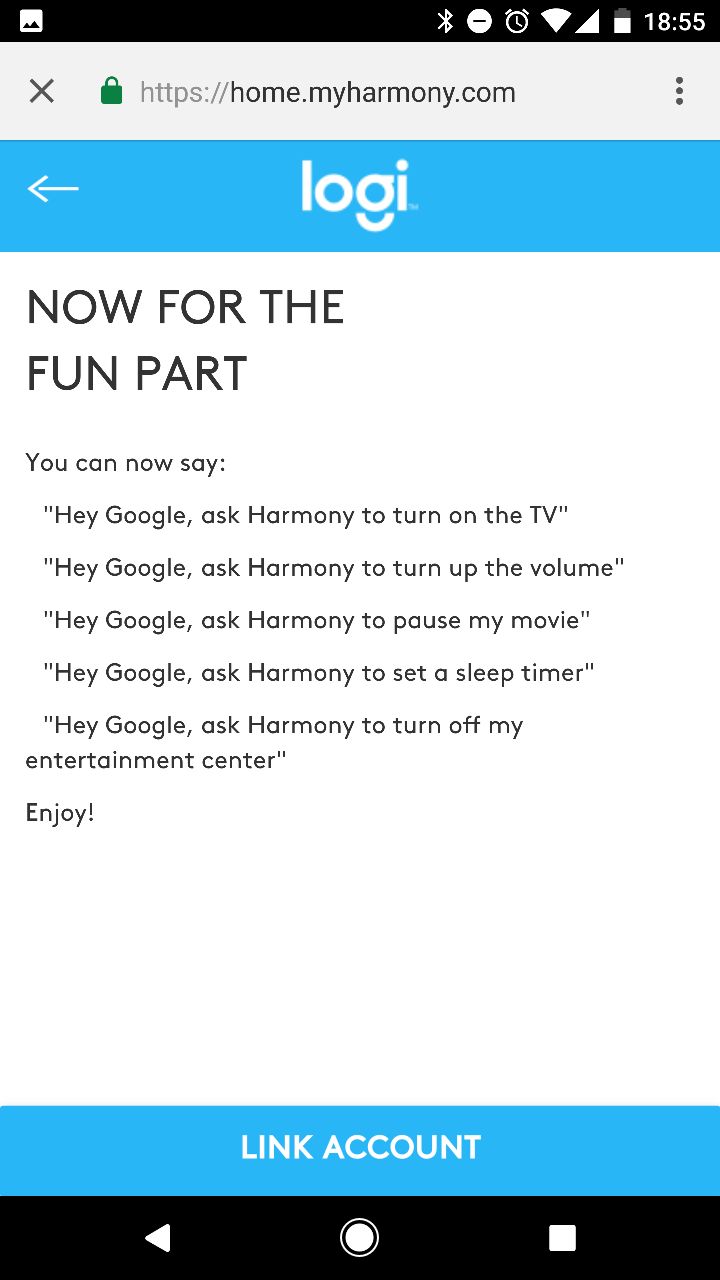Image resolution: width=720 pixels, height=1280 pixels.
Task: View site security info via lock icon
Action: coord(111,92)
